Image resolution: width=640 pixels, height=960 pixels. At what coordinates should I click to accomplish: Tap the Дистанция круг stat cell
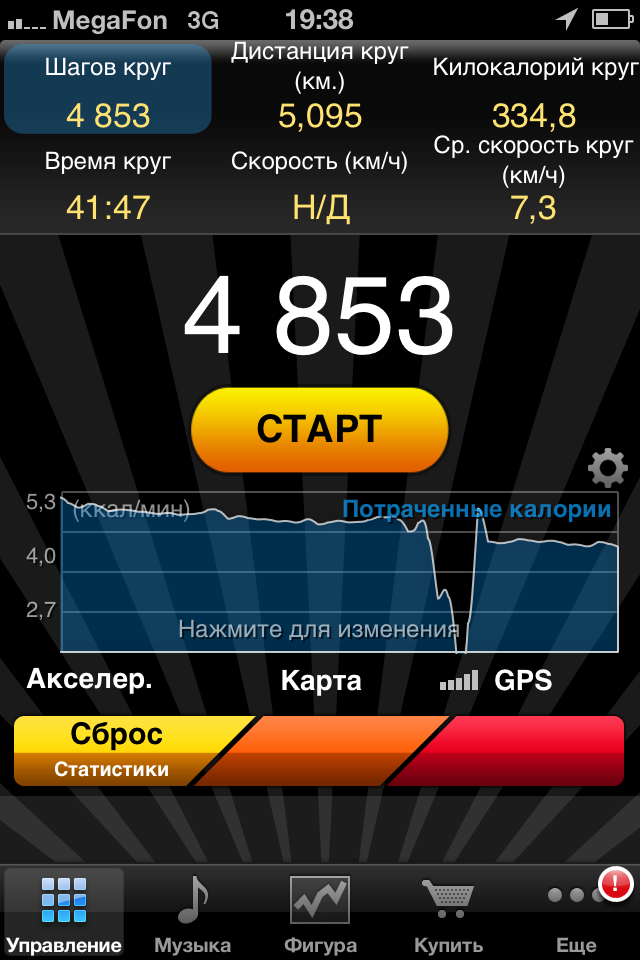320,90
